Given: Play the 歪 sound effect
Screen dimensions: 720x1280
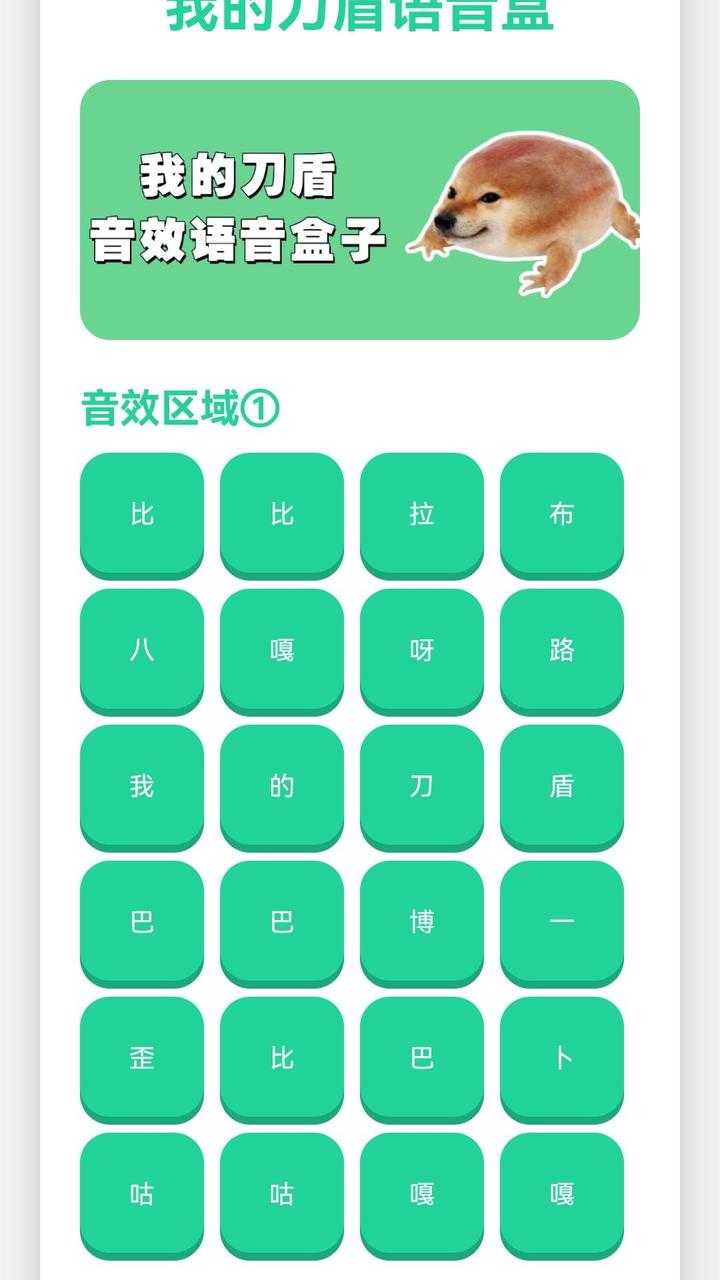Looking at the screenshot, I should pos(142,1058).
